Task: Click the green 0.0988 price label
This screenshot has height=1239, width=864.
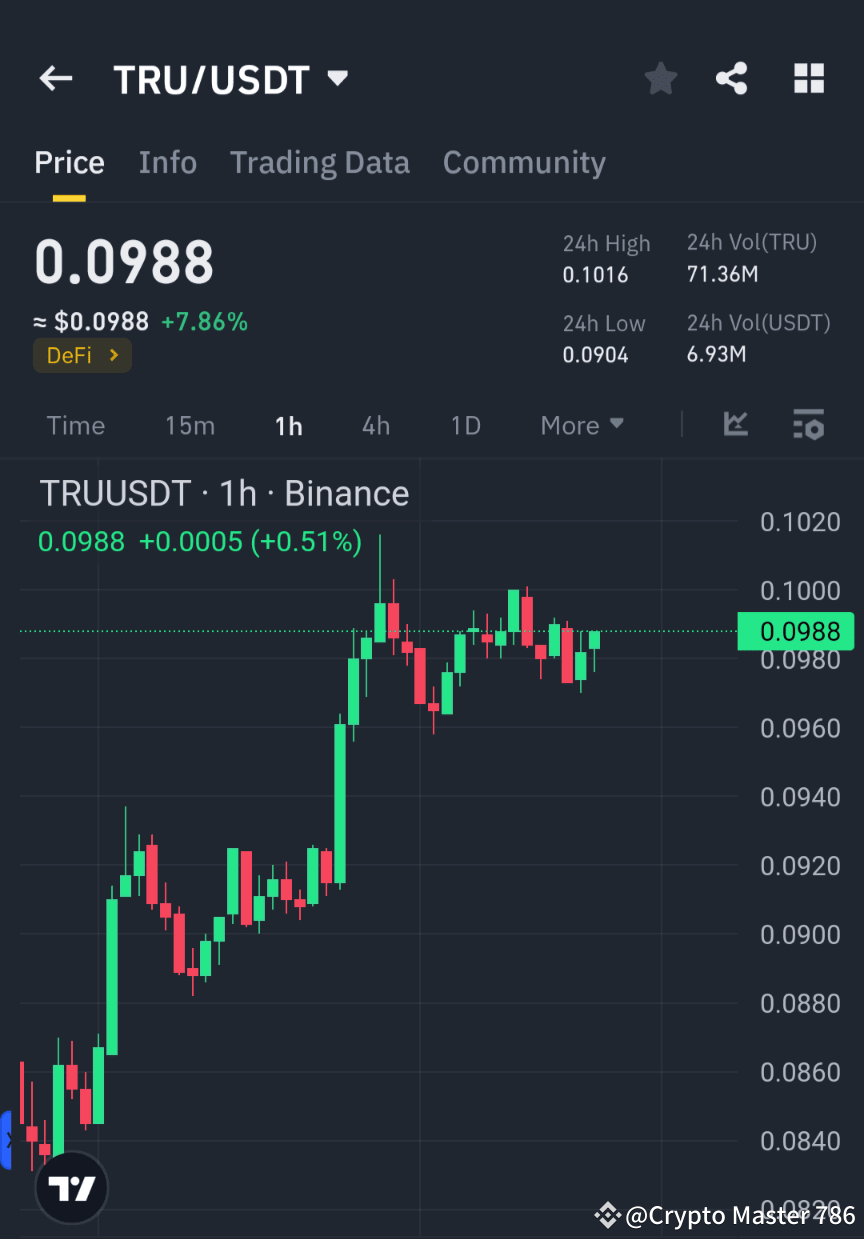Action: [795, 631]
